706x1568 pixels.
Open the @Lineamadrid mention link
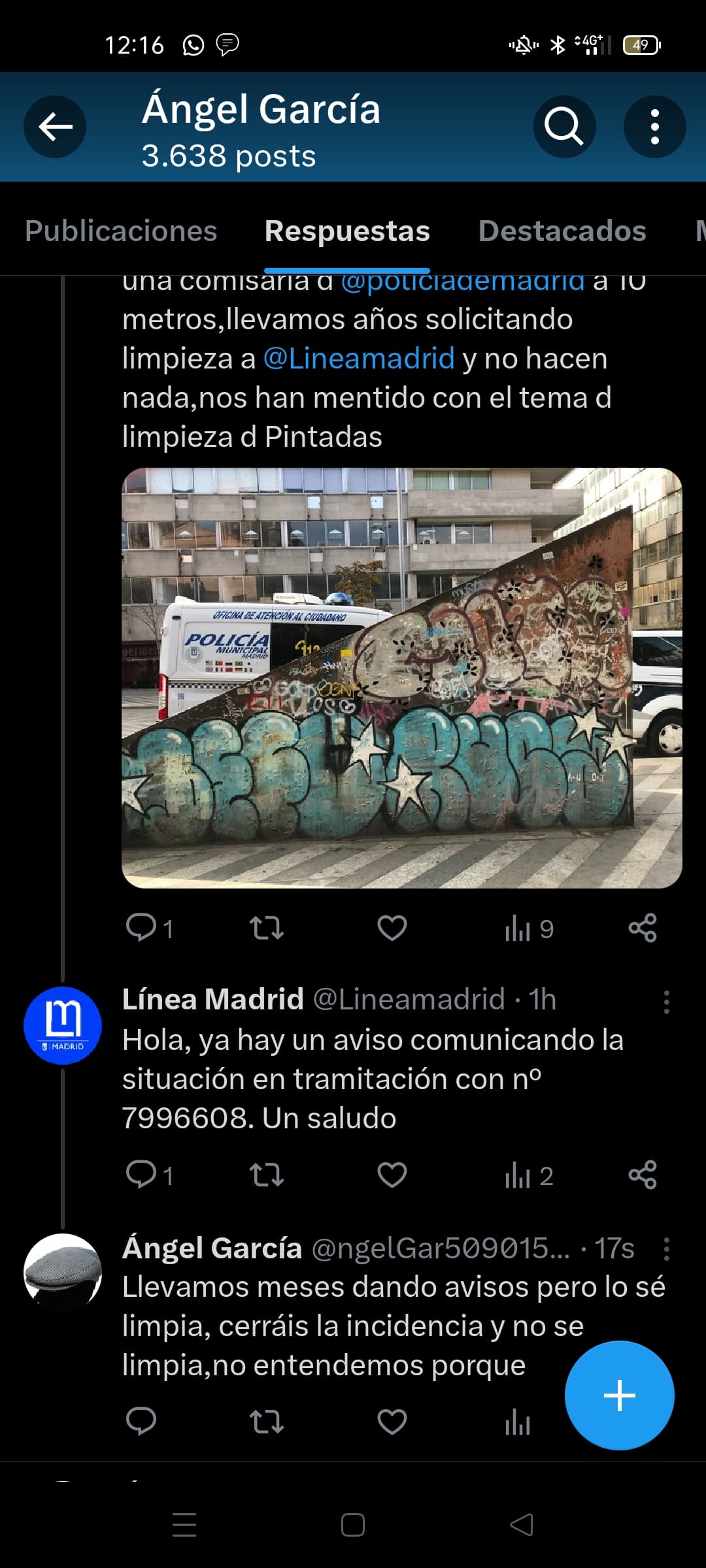click(x=359, y=359)
